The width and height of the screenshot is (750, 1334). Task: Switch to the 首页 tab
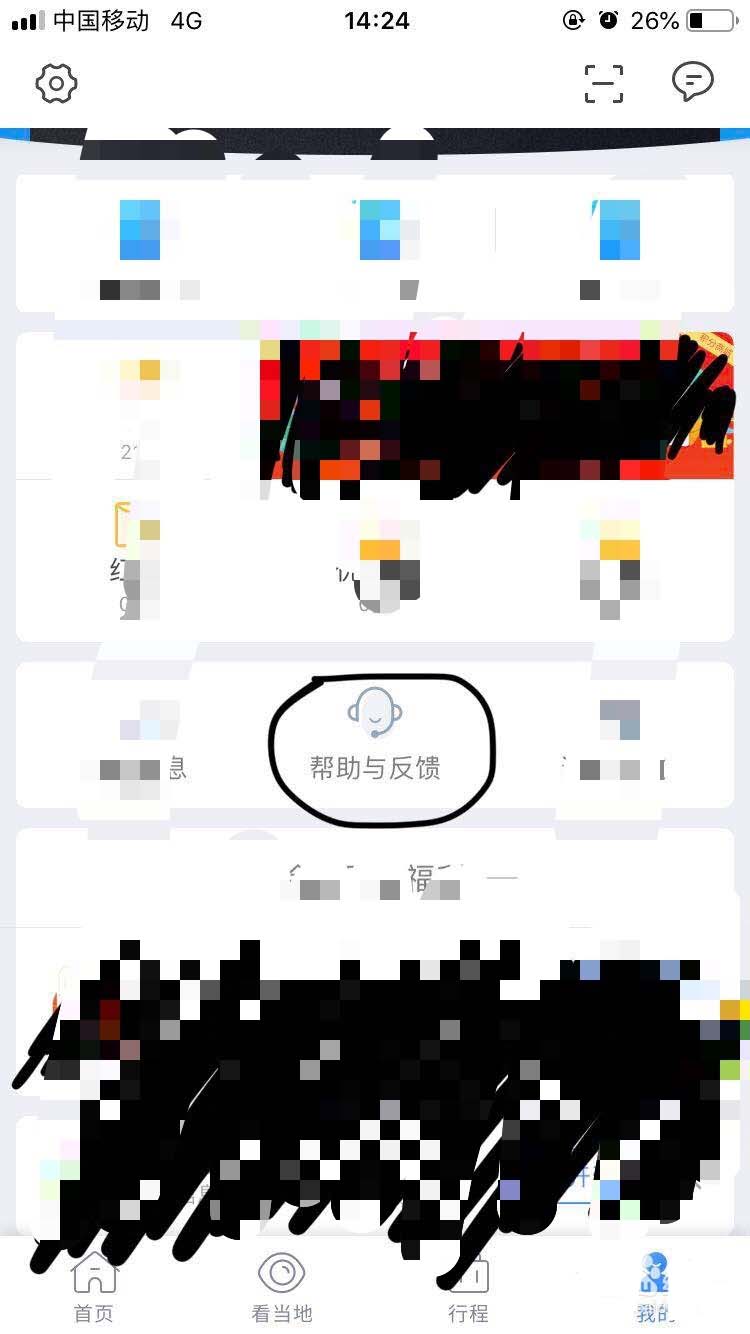pyautogui.click(x=94, y=1288)
